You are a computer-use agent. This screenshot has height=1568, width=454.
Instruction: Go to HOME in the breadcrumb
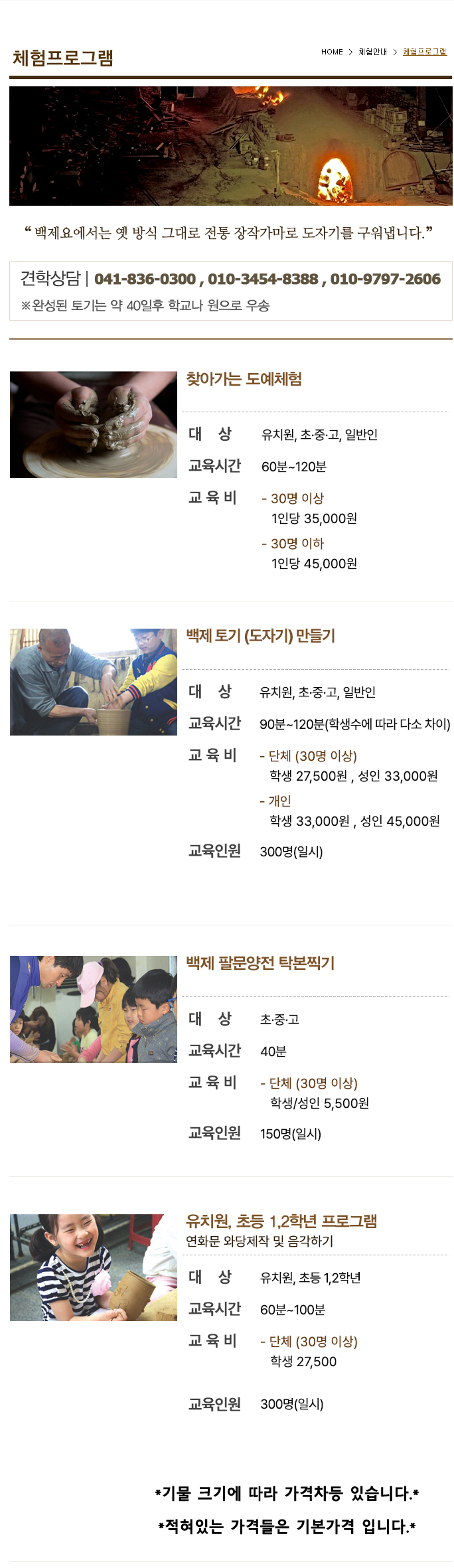332,52
